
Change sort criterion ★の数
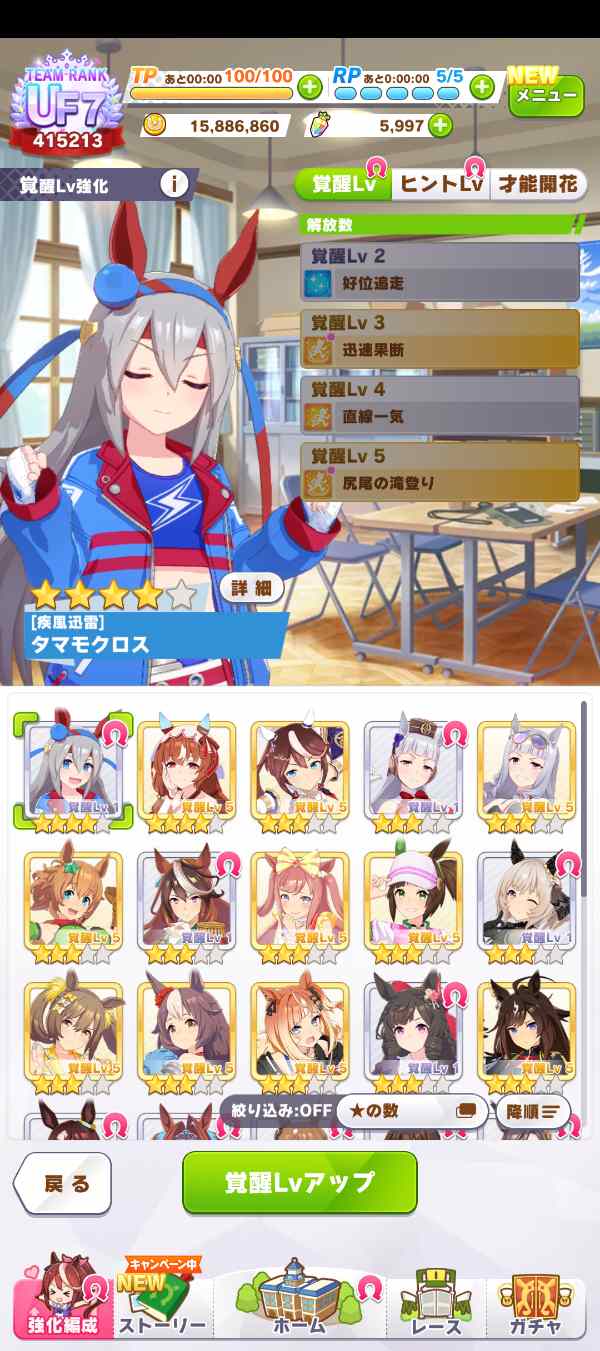[410, 1111]
